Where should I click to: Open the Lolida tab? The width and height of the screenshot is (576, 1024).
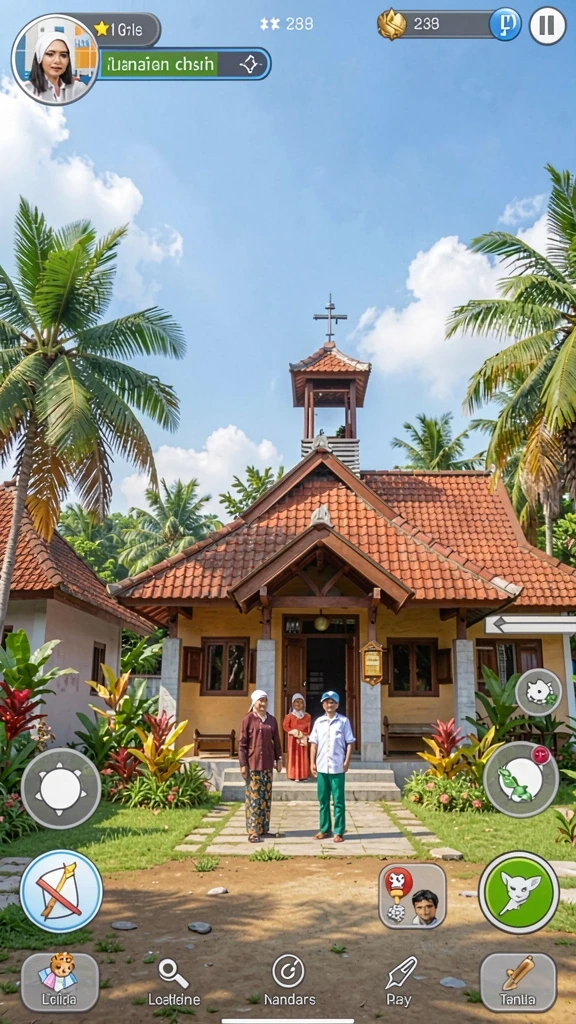(x=60, y=982)
